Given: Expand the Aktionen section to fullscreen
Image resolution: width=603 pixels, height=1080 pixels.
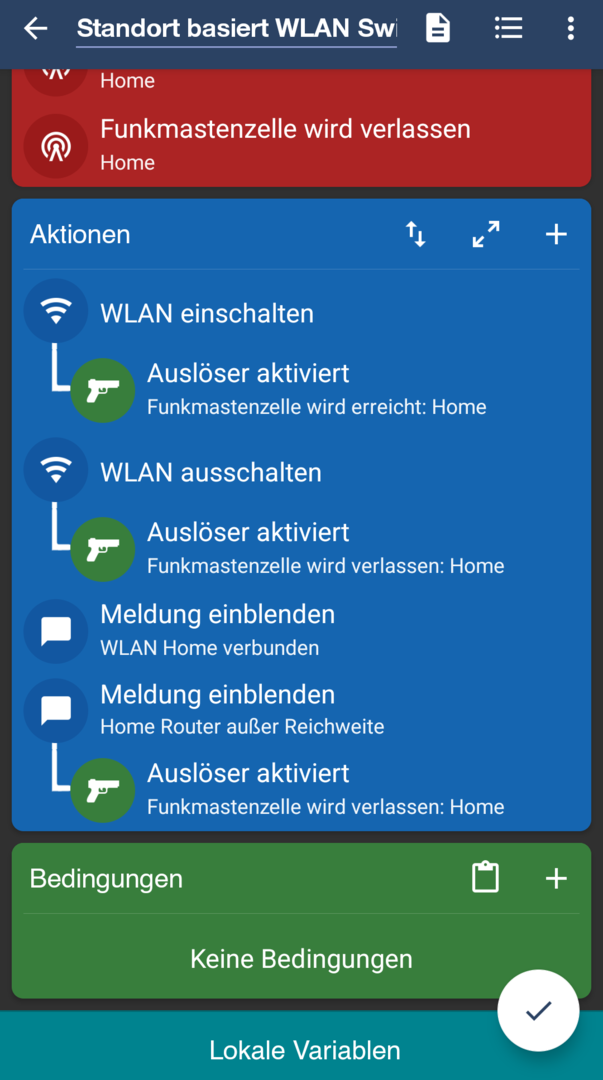Looking at the screenshot, I should [486, 234].
